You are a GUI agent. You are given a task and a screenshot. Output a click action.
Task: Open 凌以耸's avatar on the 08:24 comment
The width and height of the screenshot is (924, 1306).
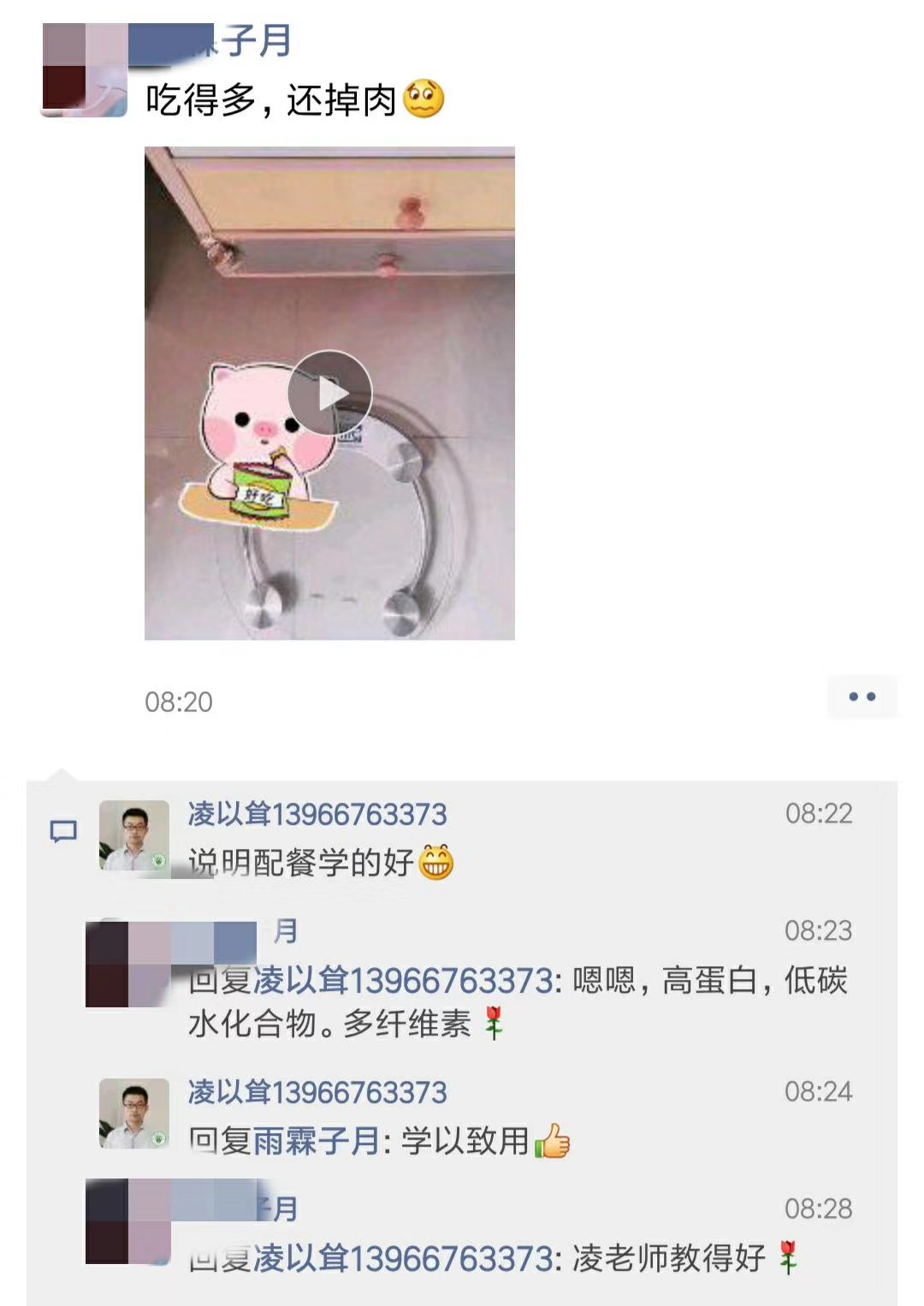click(x=134, y=1113)
